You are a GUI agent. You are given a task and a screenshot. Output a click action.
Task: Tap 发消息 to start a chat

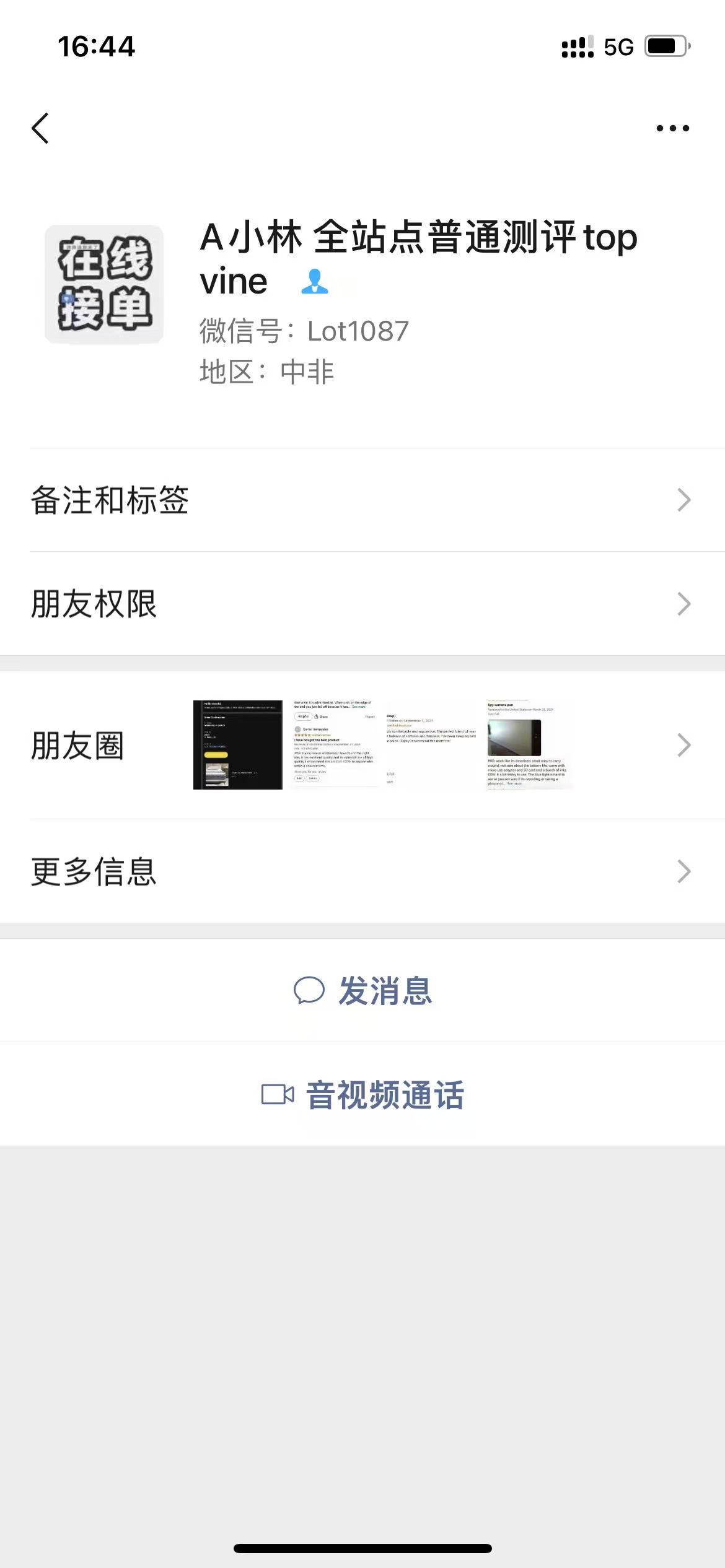point(384,990)
